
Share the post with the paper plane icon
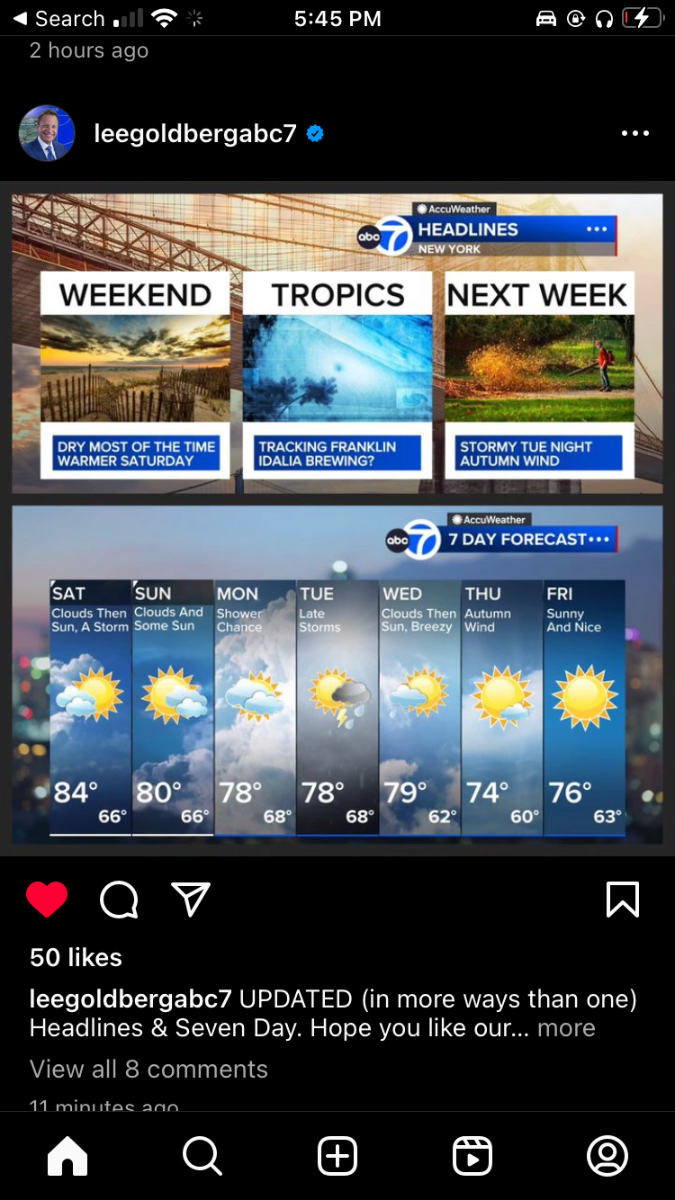pos(190,899)
